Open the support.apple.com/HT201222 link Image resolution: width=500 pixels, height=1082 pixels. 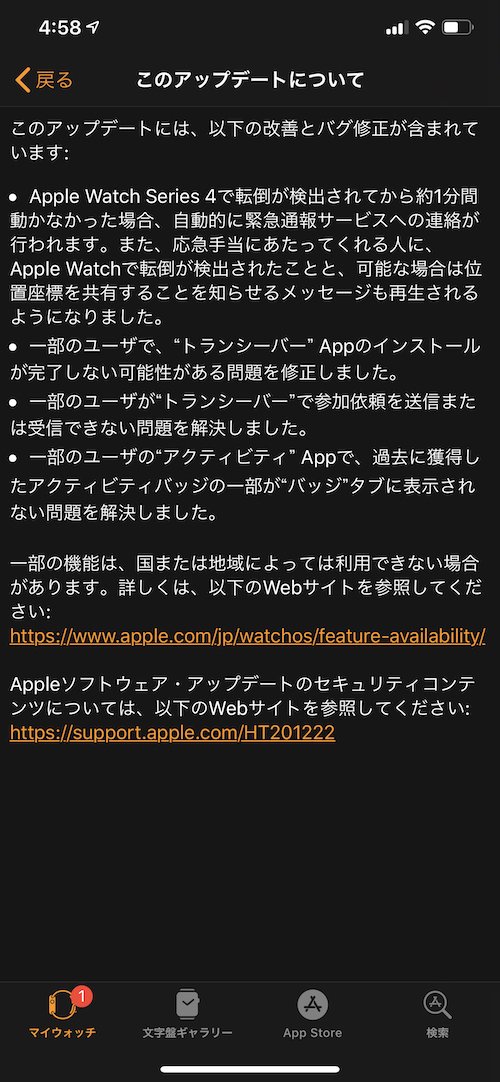pos(172,733)
